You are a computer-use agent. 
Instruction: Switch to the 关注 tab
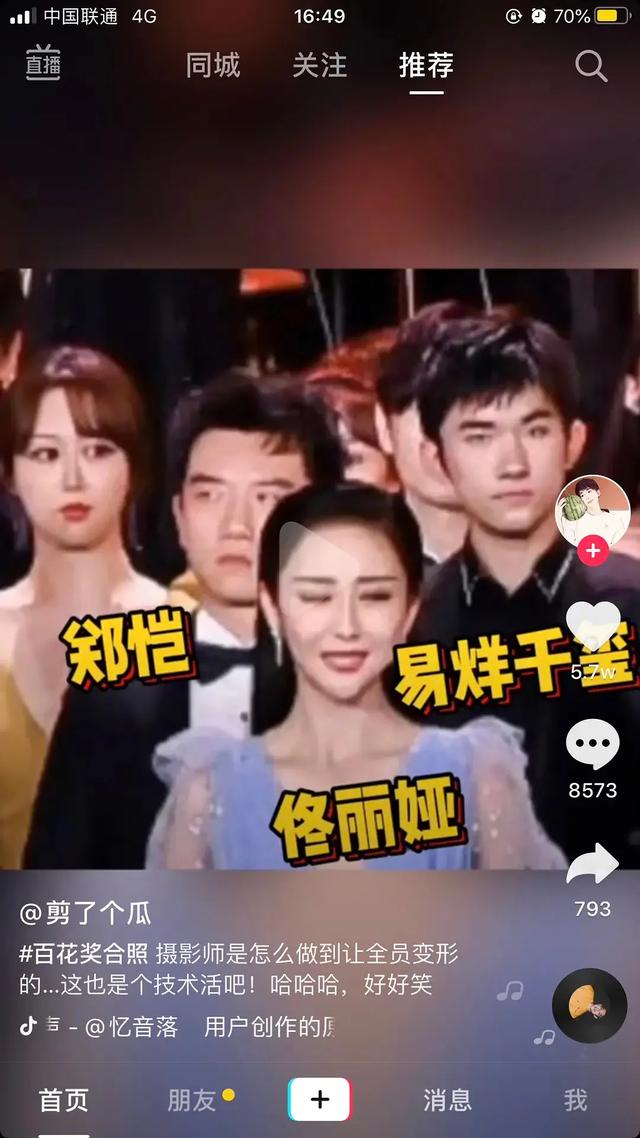(x=319, y=66)
